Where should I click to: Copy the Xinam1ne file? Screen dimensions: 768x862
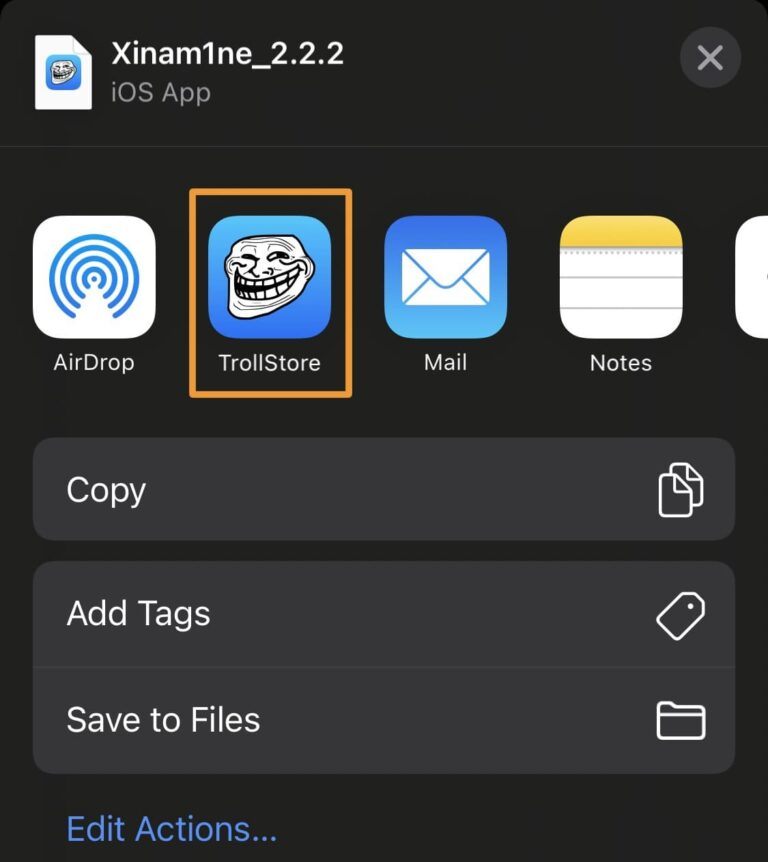tap(384, 490)
